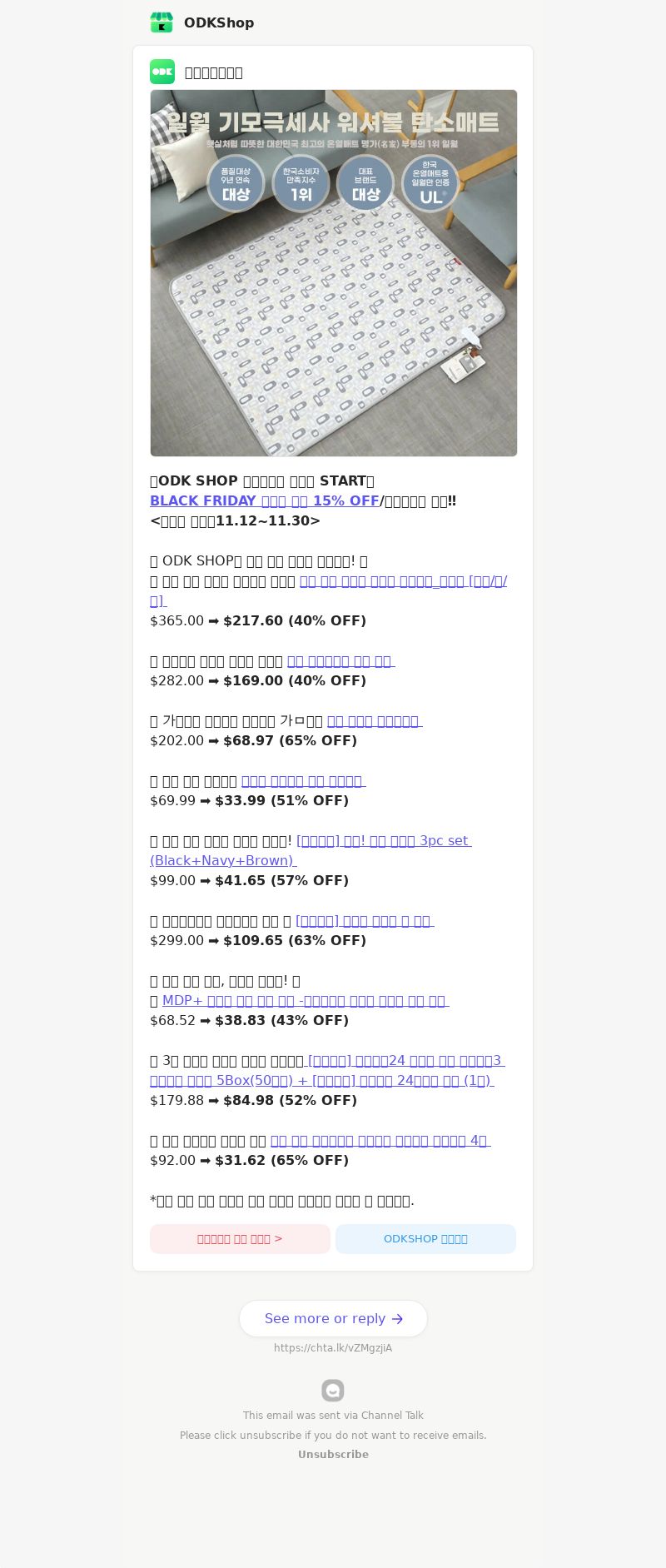Tap See more or reply
Screen dimensions: 666x1568
click(x=333, y=1319)
